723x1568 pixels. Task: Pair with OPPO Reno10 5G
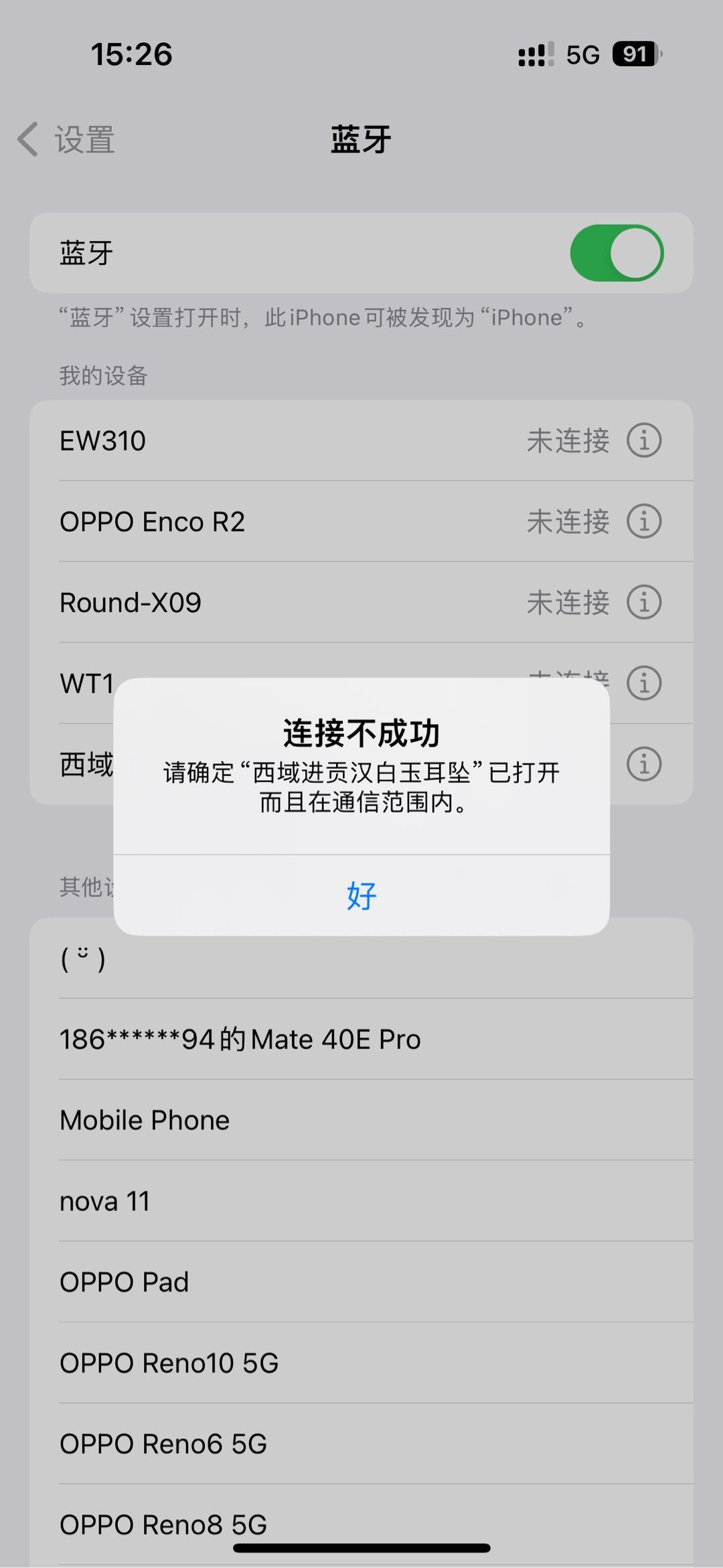pyautogui.click(x=361, y=1363)
